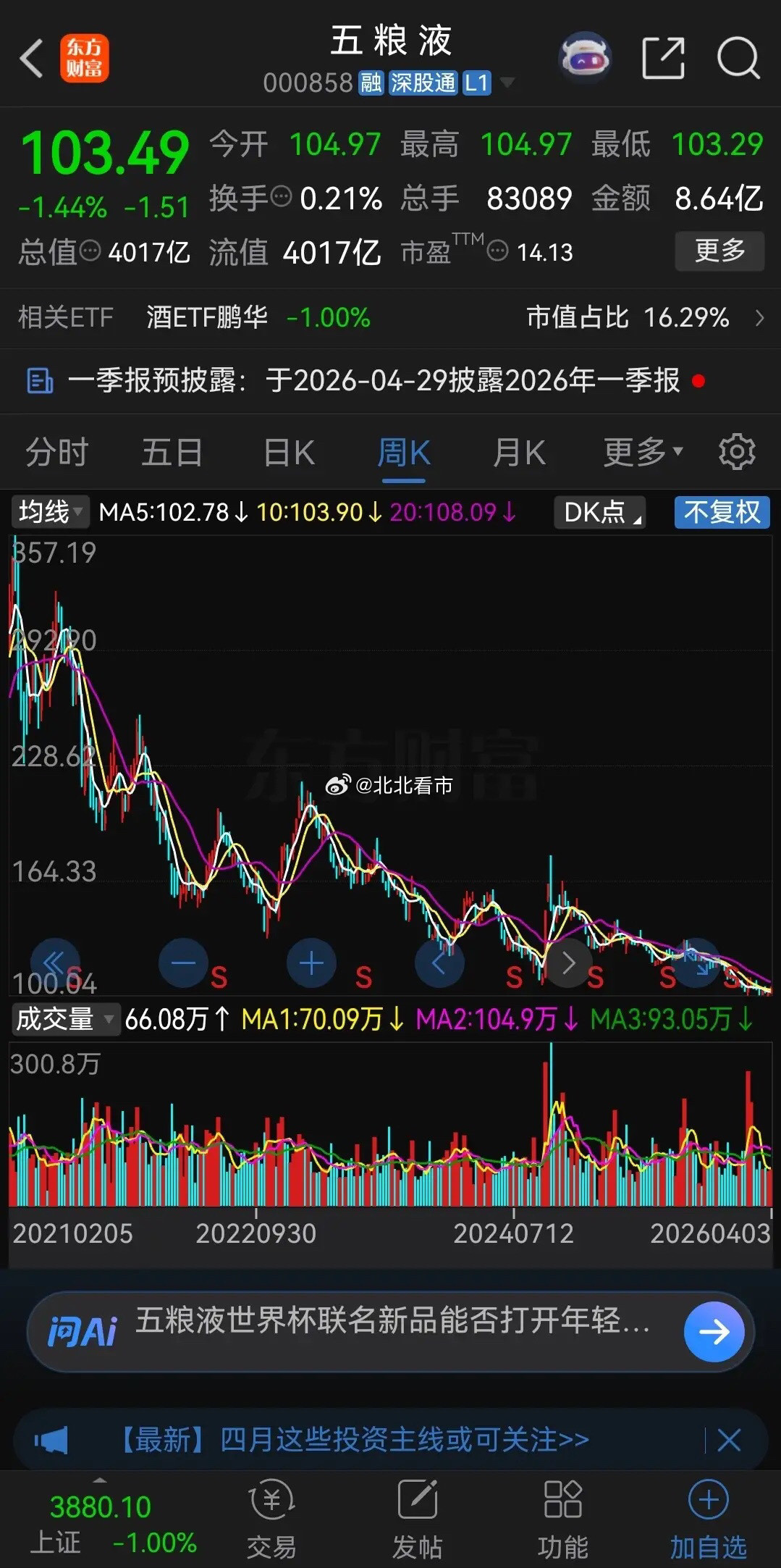This screenshot has width=781, height=1568.
Task: Open the search icon
Action: (738, 56)
